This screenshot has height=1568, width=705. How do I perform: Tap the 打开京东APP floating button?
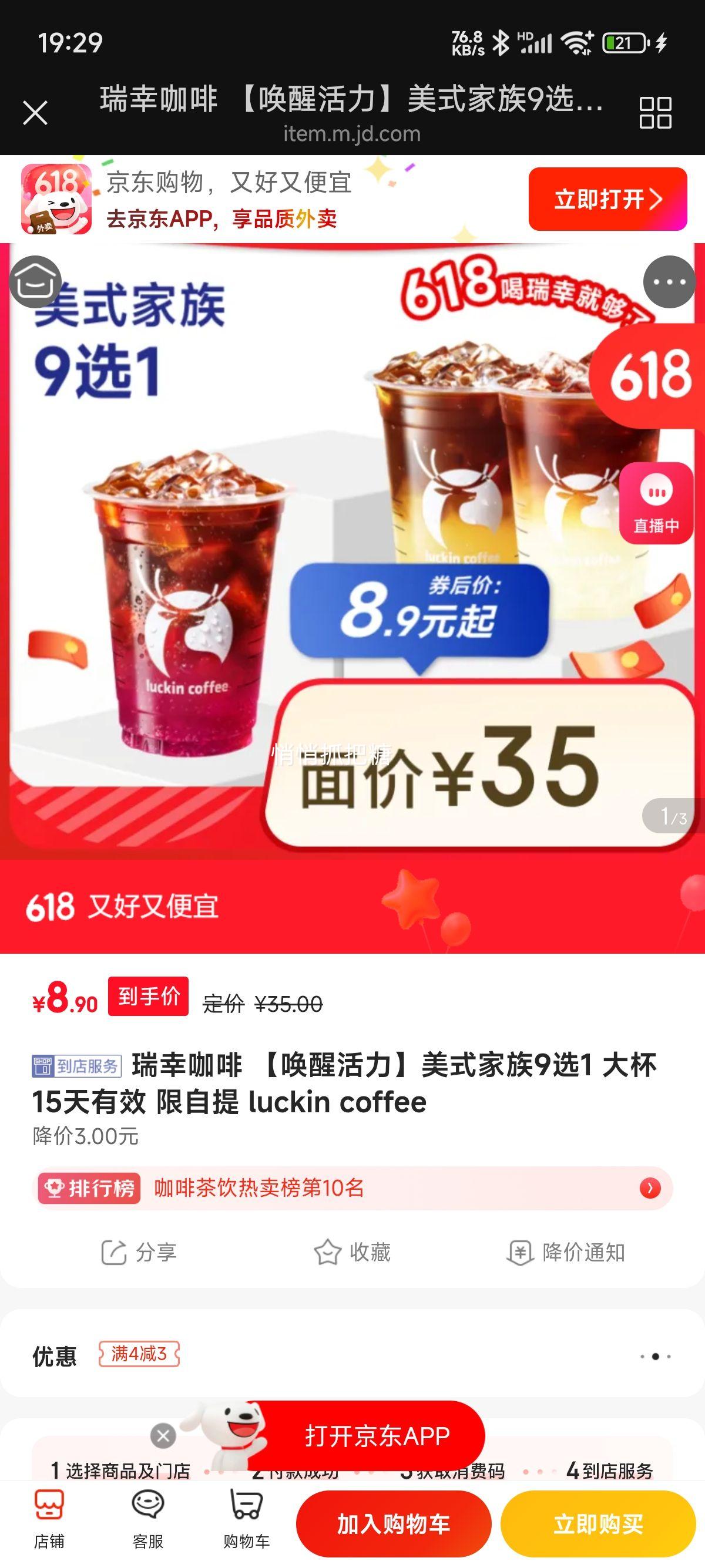pos(376,1436)
